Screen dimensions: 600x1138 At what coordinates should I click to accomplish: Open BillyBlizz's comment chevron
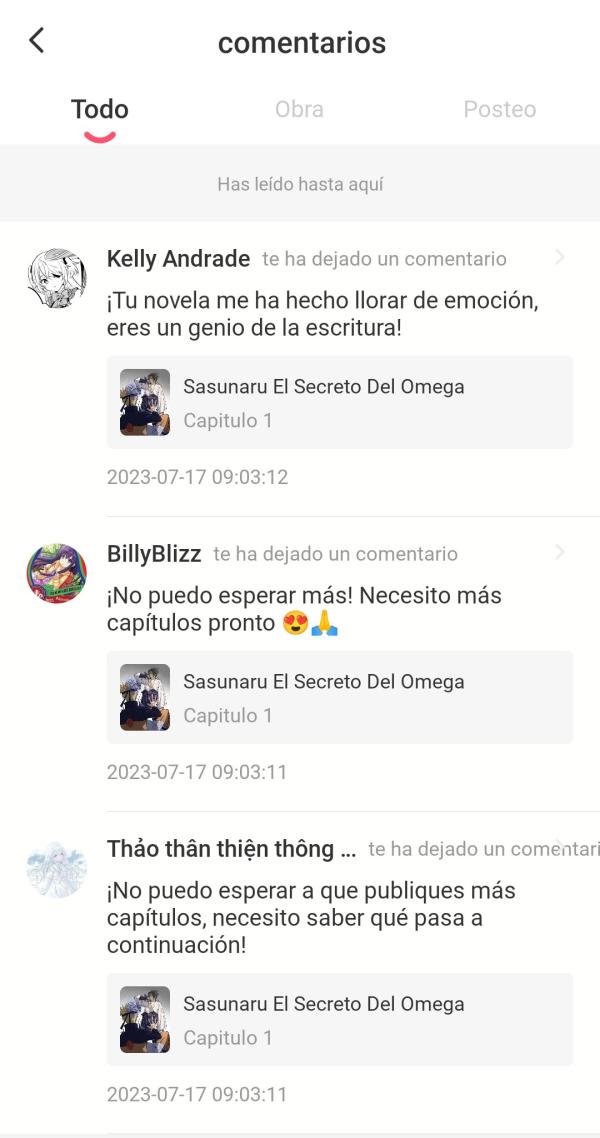559,553
